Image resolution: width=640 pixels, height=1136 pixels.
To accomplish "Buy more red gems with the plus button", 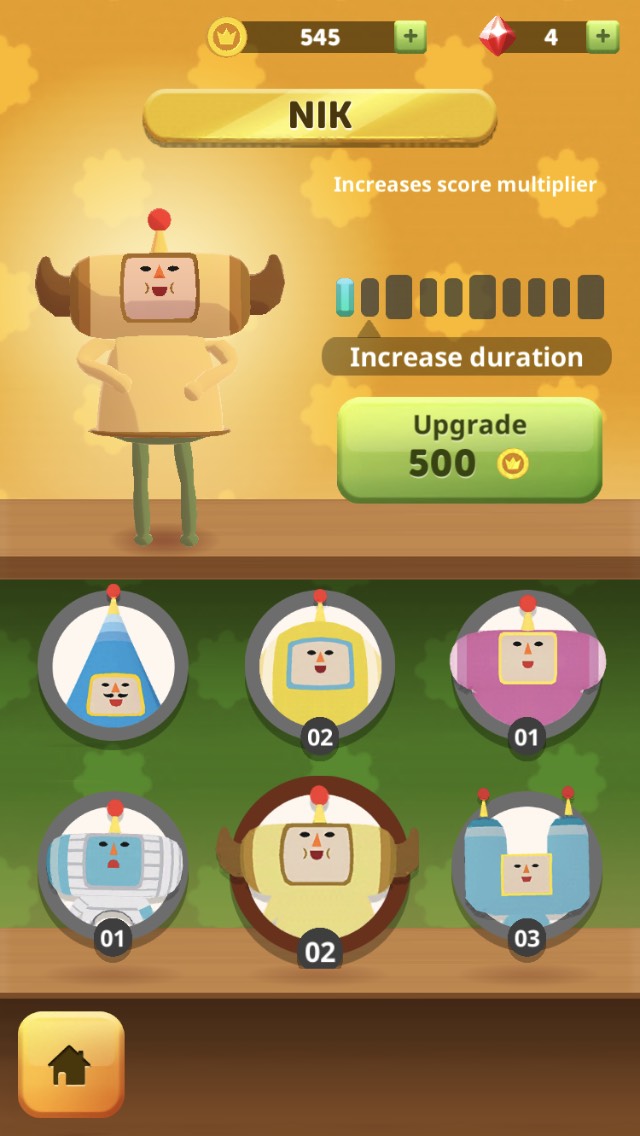I will (602, 38).
